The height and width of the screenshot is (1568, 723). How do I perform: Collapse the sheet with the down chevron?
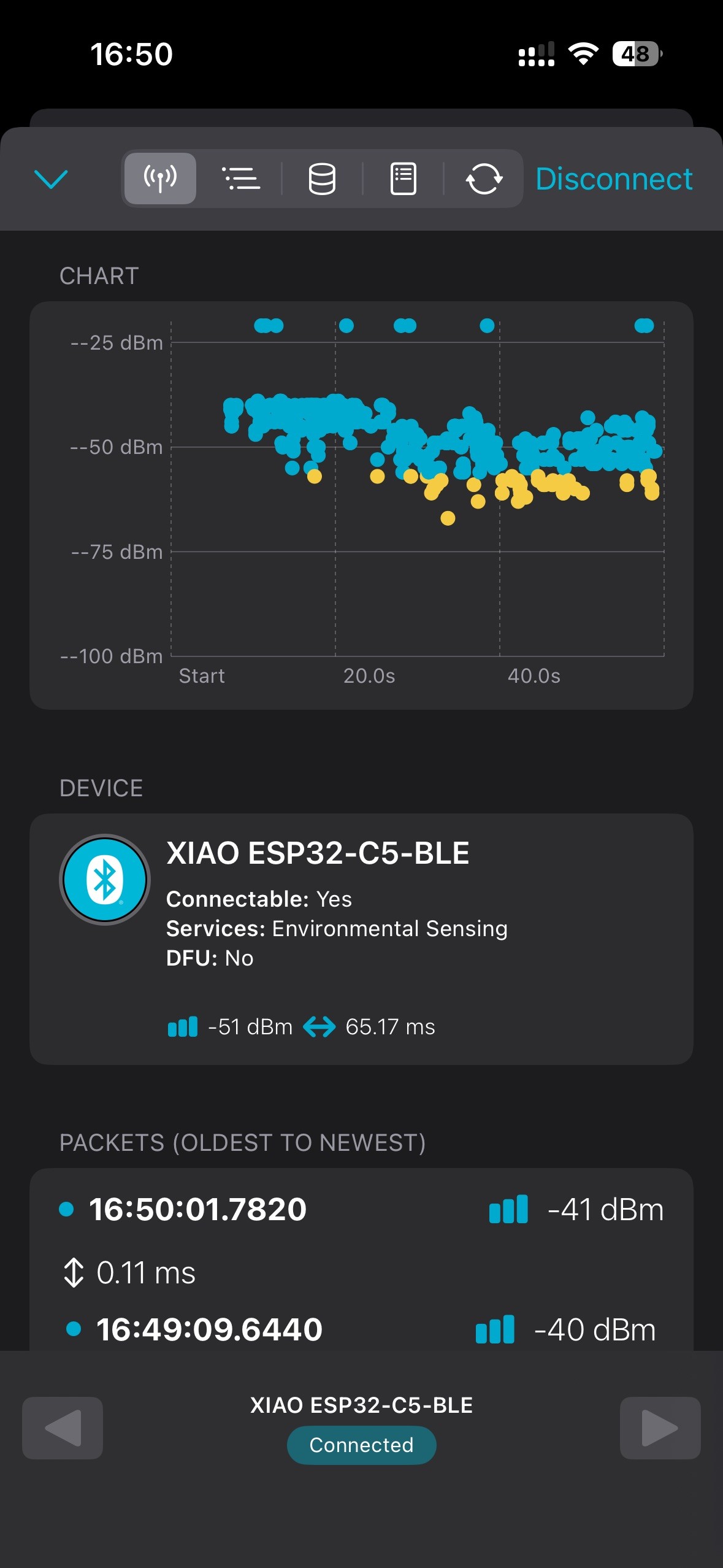(x=51, y=180)
